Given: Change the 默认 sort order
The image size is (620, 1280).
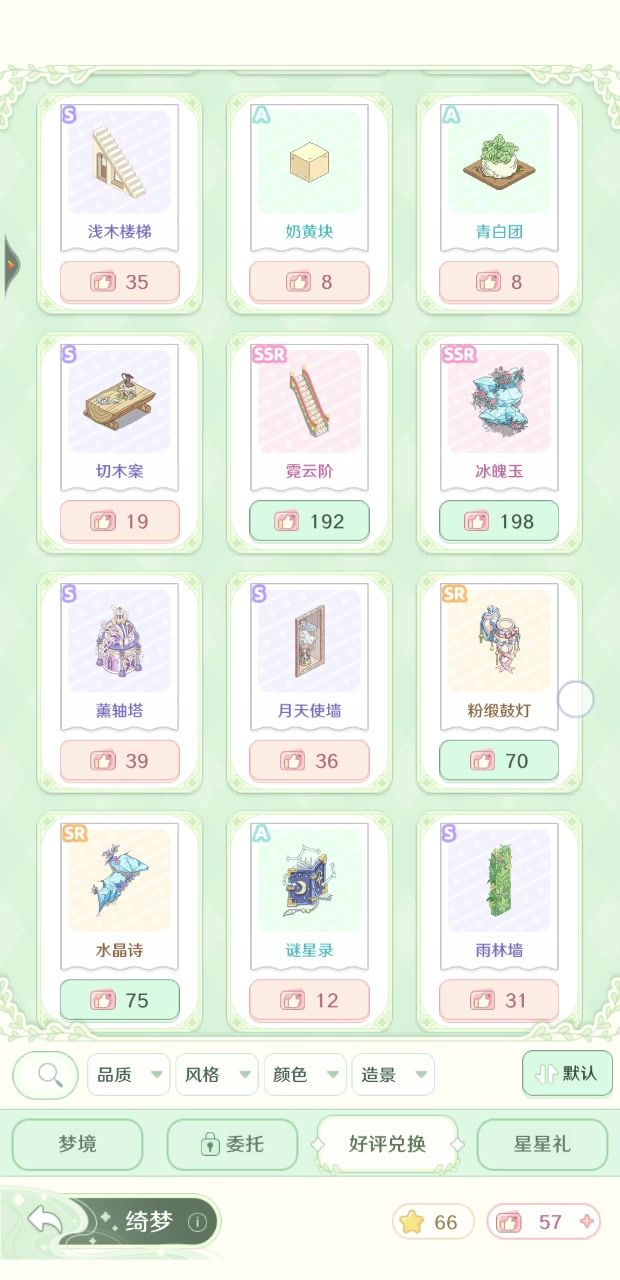Looking at the screenshot, I should (567, 1073).
